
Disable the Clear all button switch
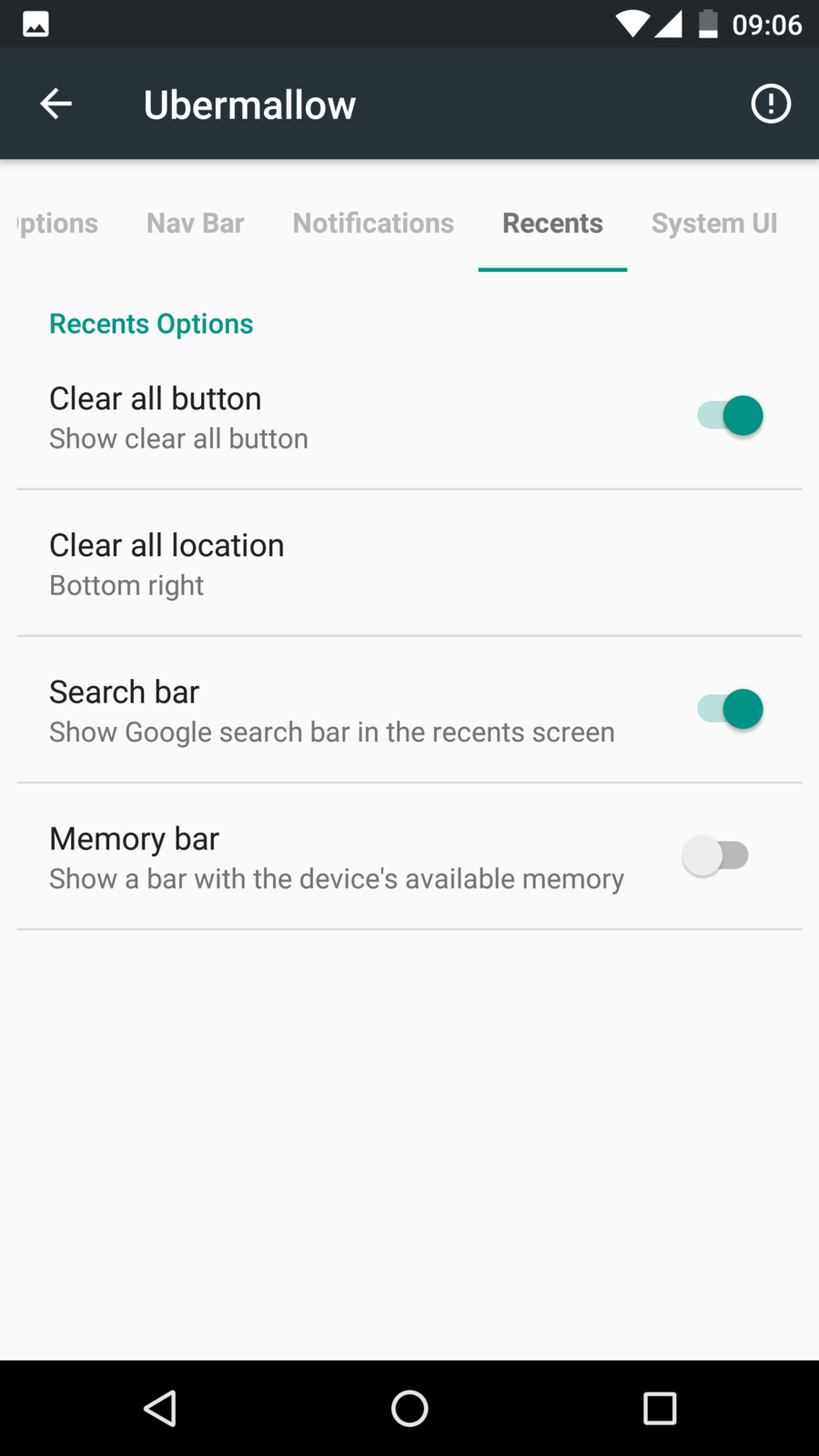pos(730,416)
